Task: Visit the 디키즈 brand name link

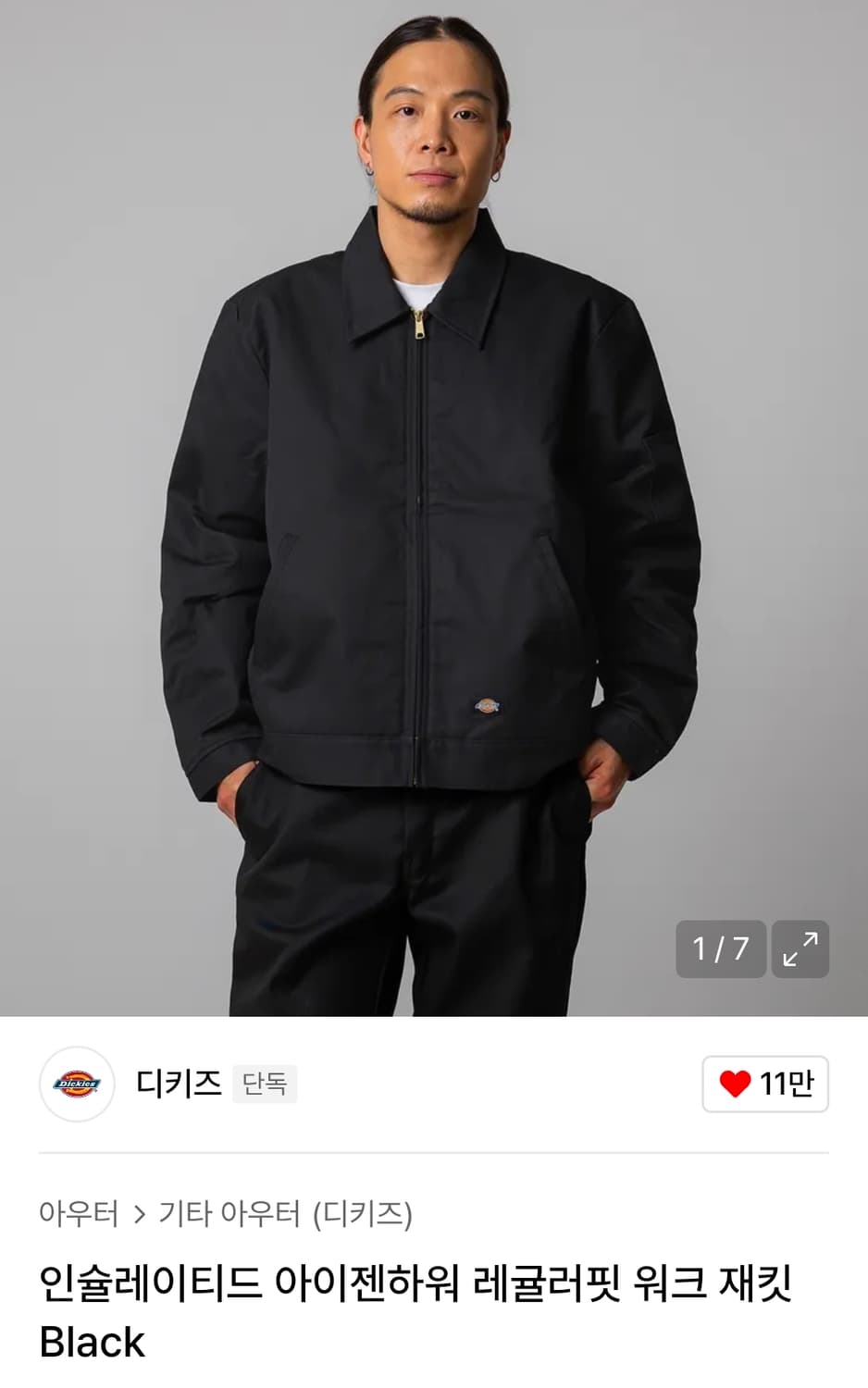Action: [x=179, y=1083]
